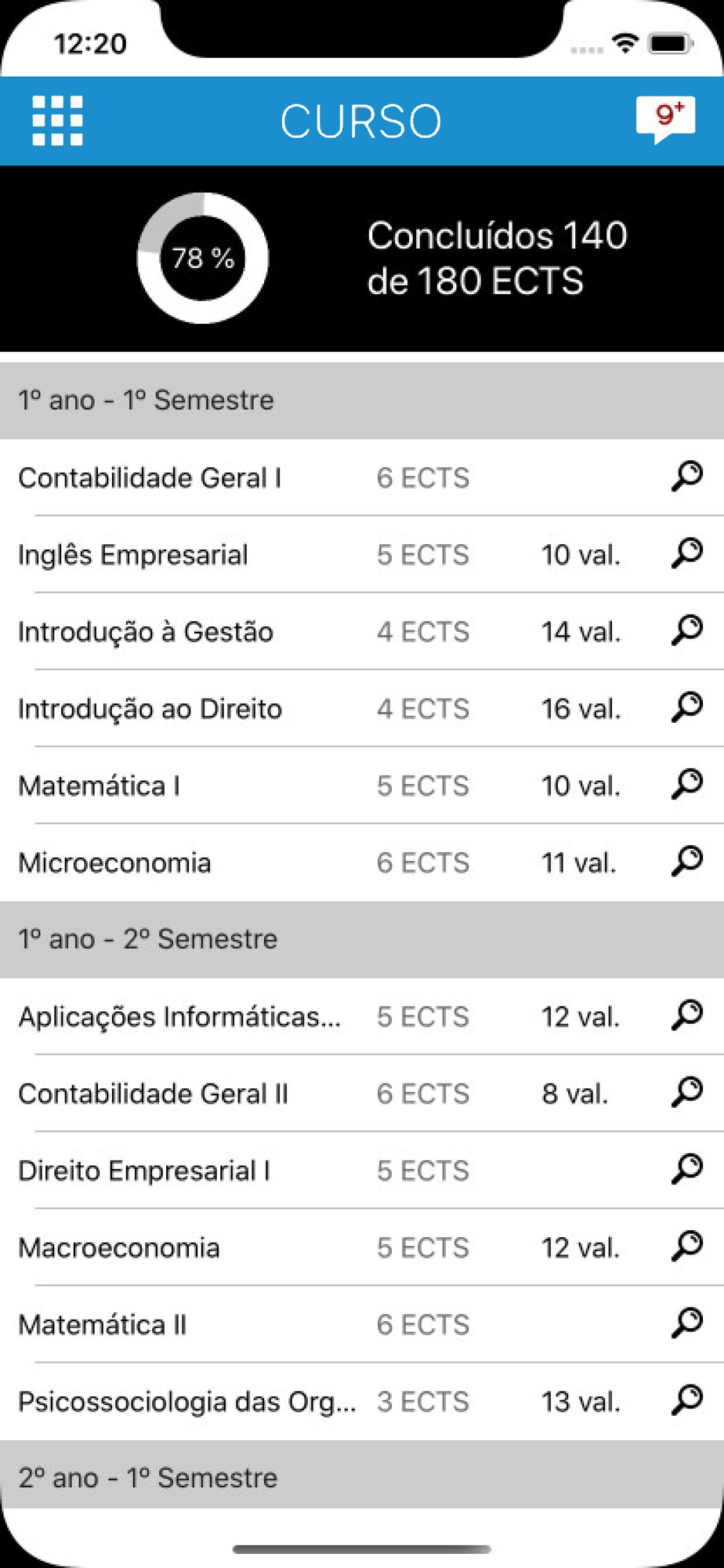This screenshot has width=724, height=1568.
Task: Inspect Macroeconomia course details
Action: coord(686,1246)
